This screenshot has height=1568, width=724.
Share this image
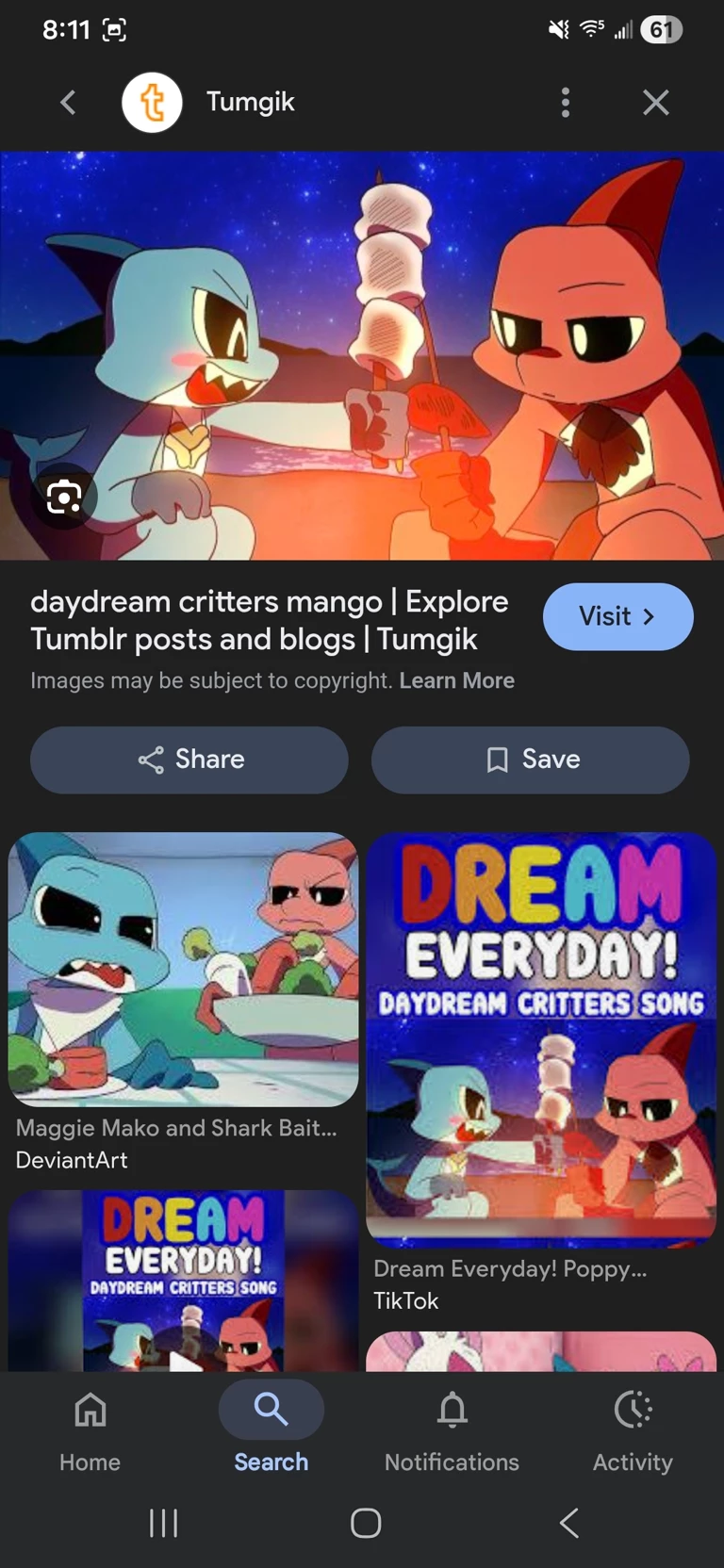click(x=189, y=759)
